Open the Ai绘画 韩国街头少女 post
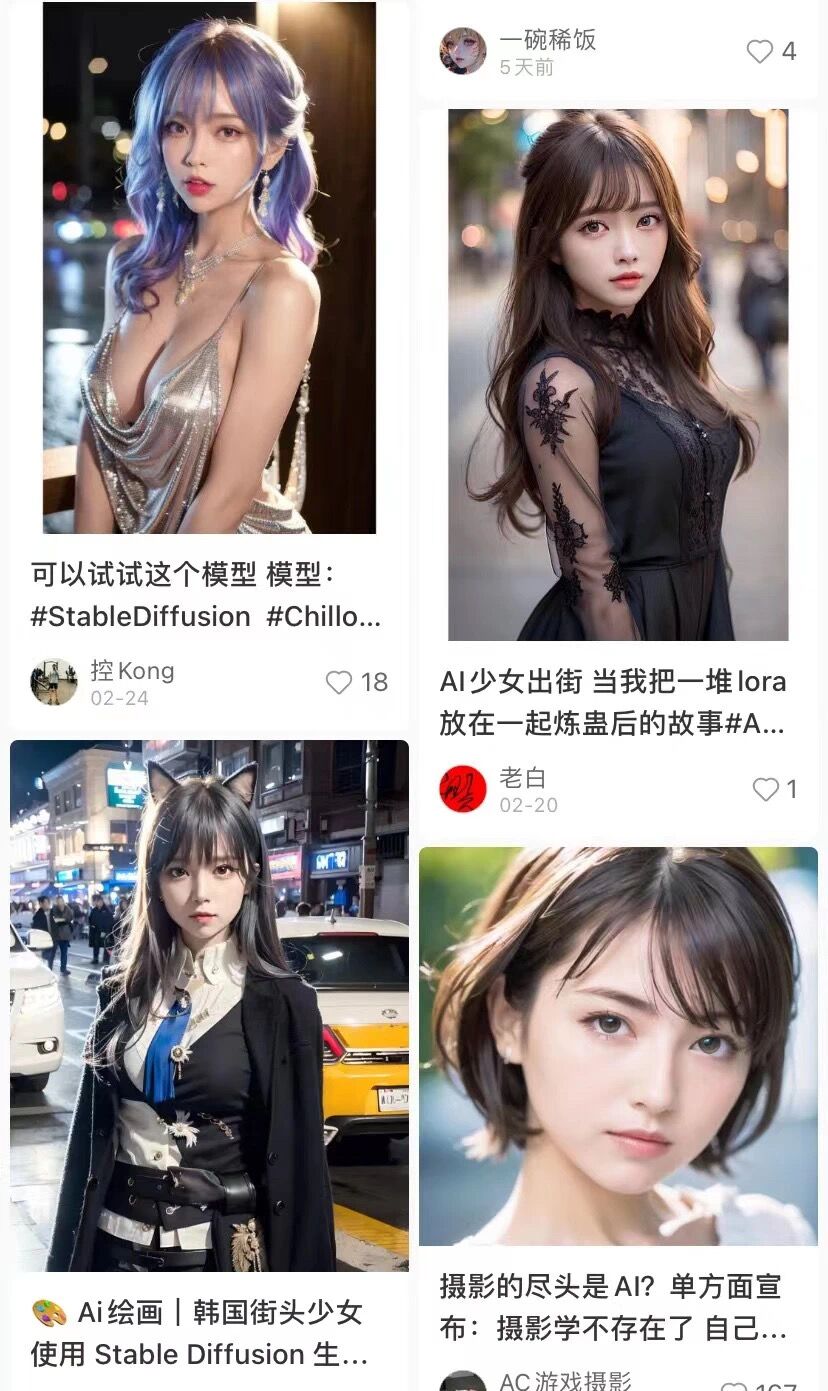Viewport: 828px width, 1391px height. coord(209,1005)
